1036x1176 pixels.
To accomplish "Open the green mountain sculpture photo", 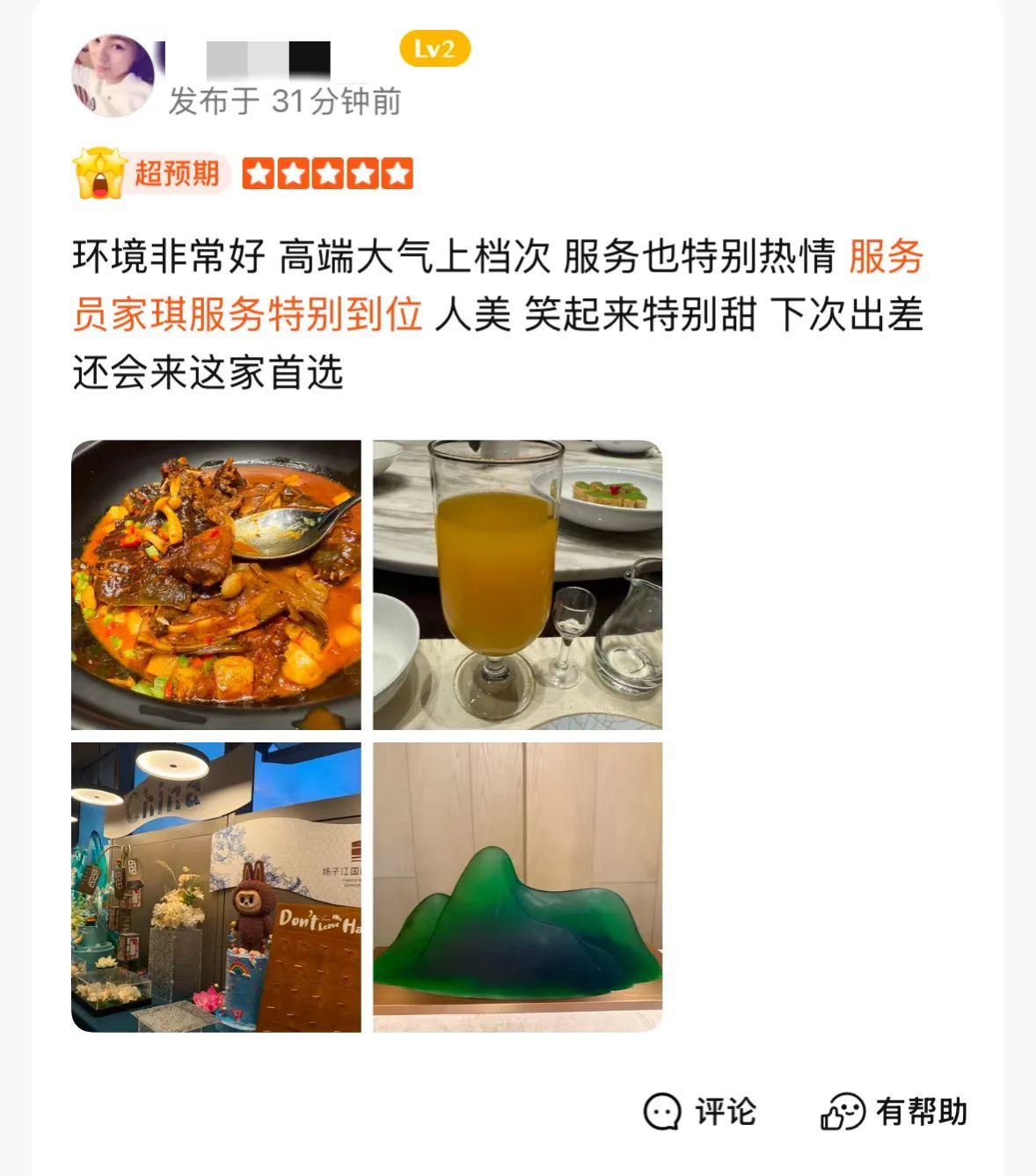I will point(517,887).
